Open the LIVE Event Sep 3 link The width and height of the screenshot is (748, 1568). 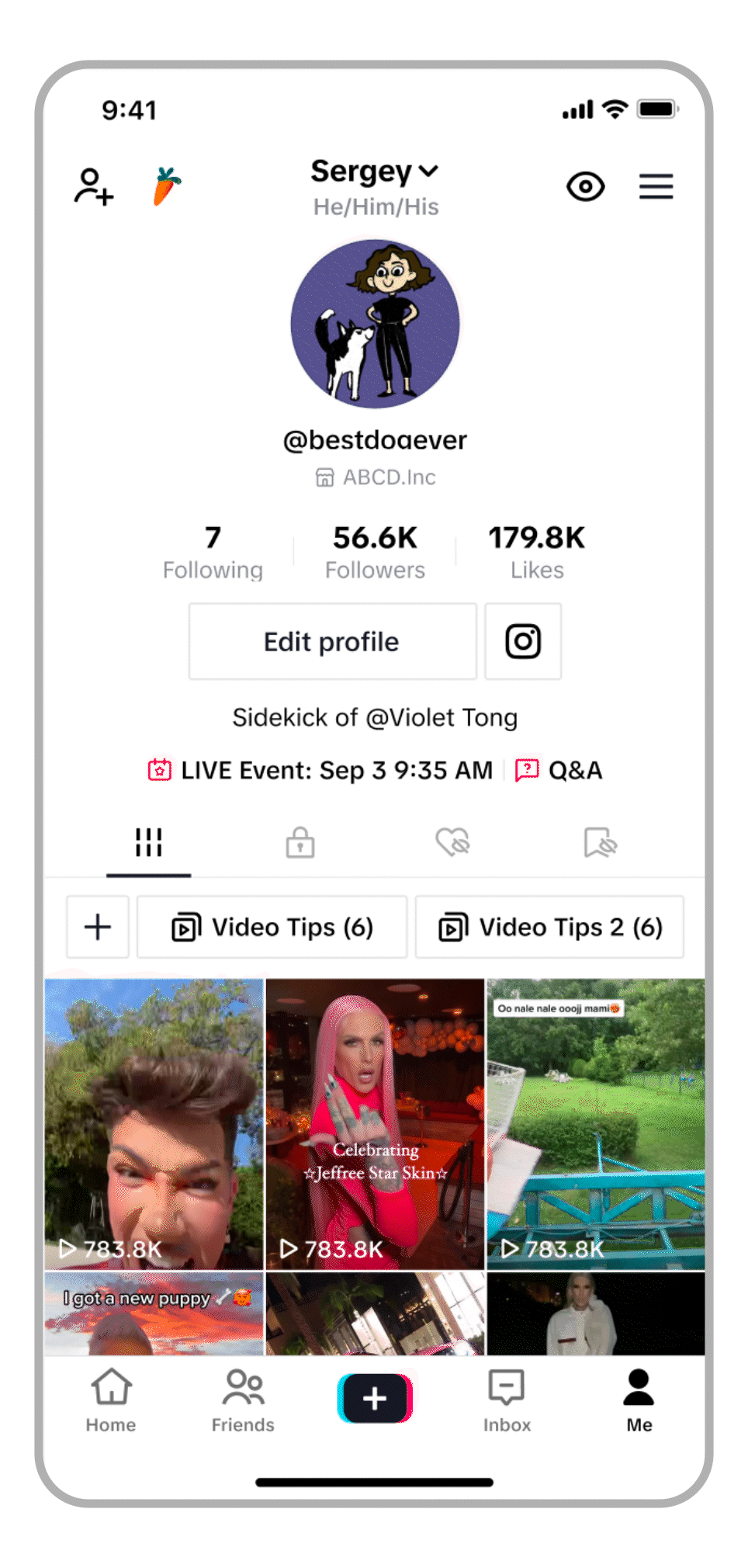tap(321, 770)
